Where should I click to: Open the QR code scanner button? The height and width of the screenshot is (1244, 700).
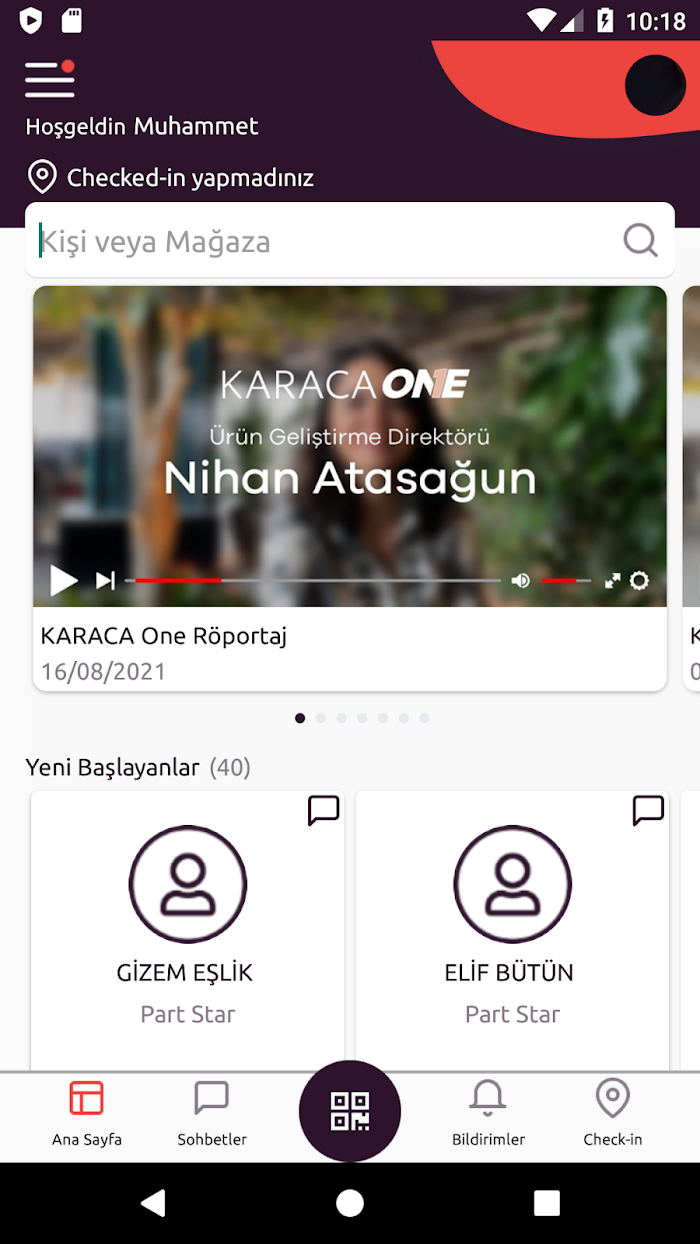click(x=350, y=1111)
